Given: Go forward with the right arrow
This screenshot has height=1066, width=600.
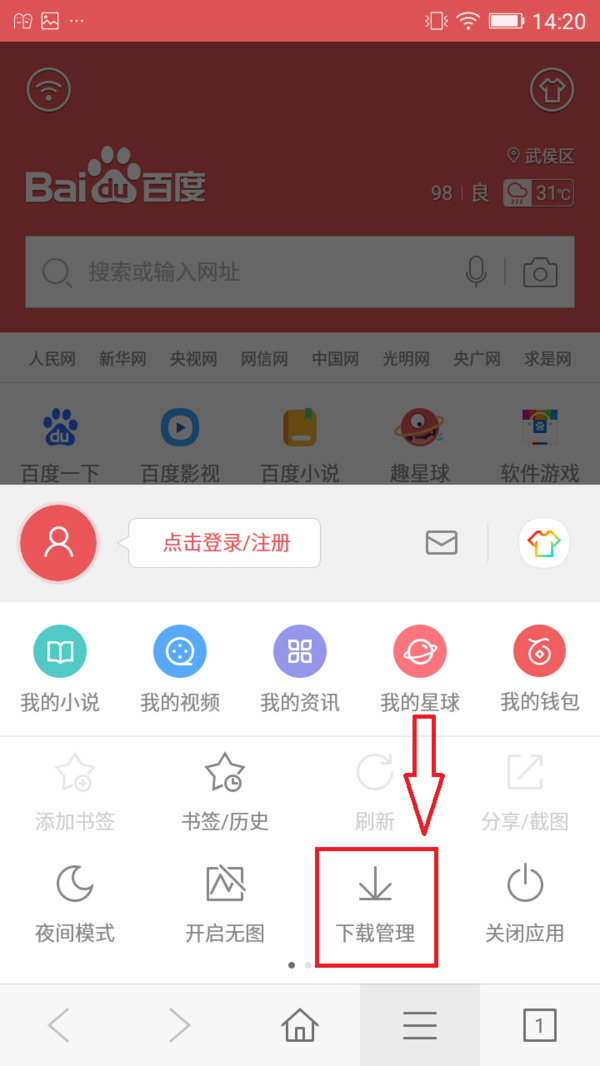Looking at the screenshot, I should [180, 1025].
